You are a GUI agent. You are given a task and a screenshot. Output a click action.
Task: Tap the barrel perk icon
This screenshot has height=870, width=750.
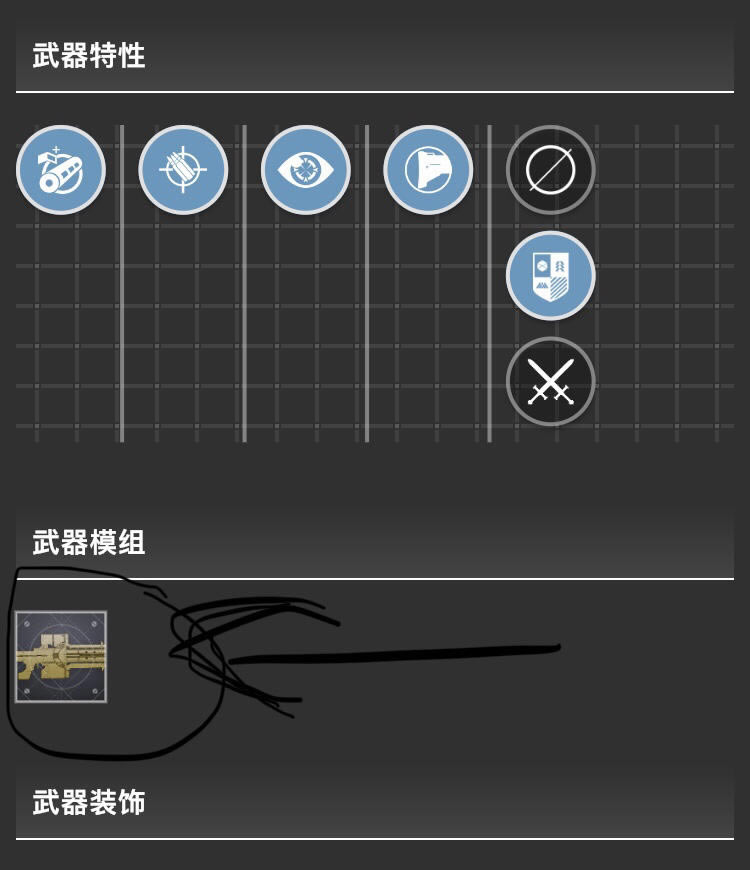tap(61, 170)
